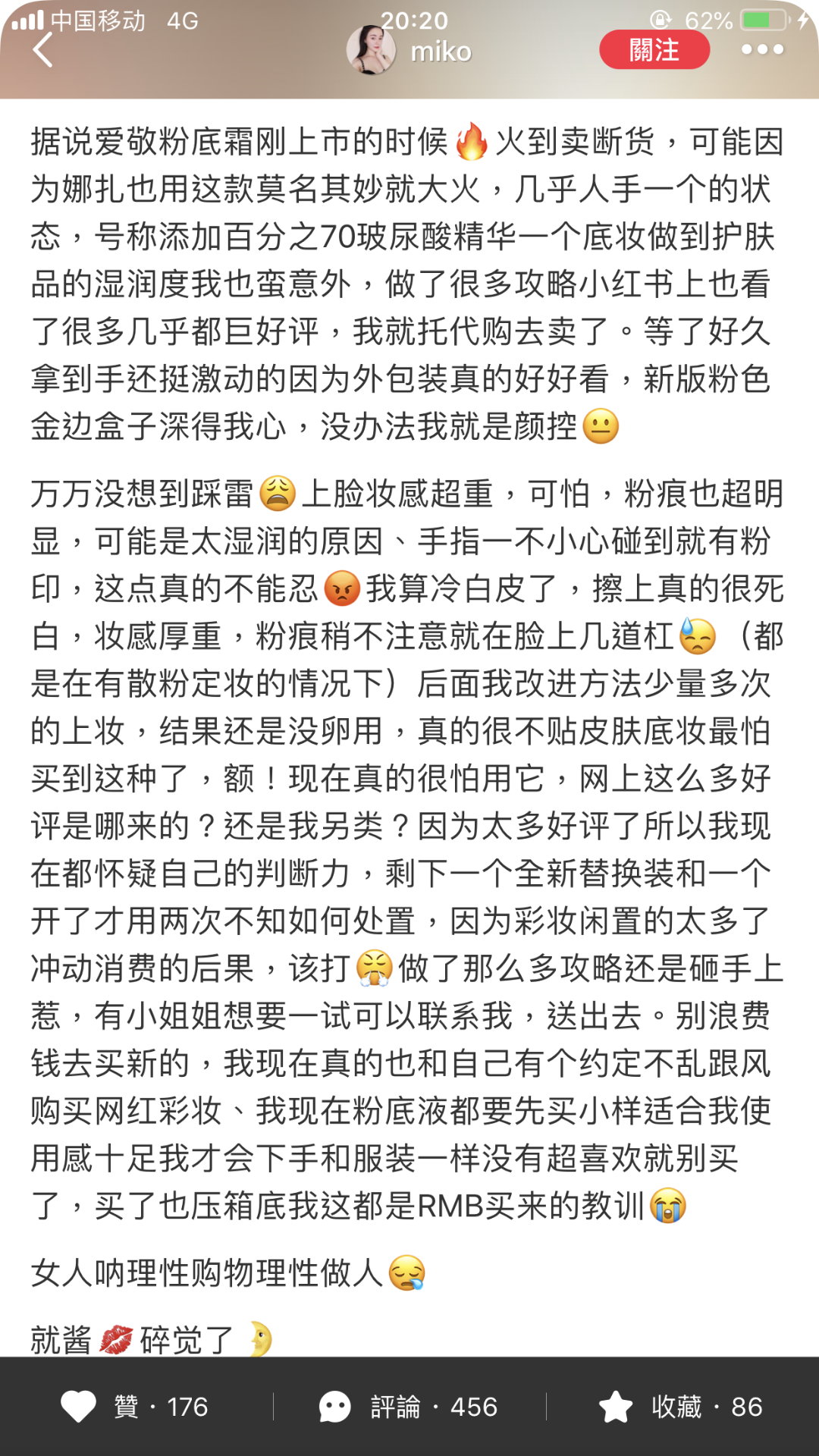Image resolution: width=819 pixels, height=1456 pixels.
Task: Open the 評論 comments section
Action: [335, 1407]
